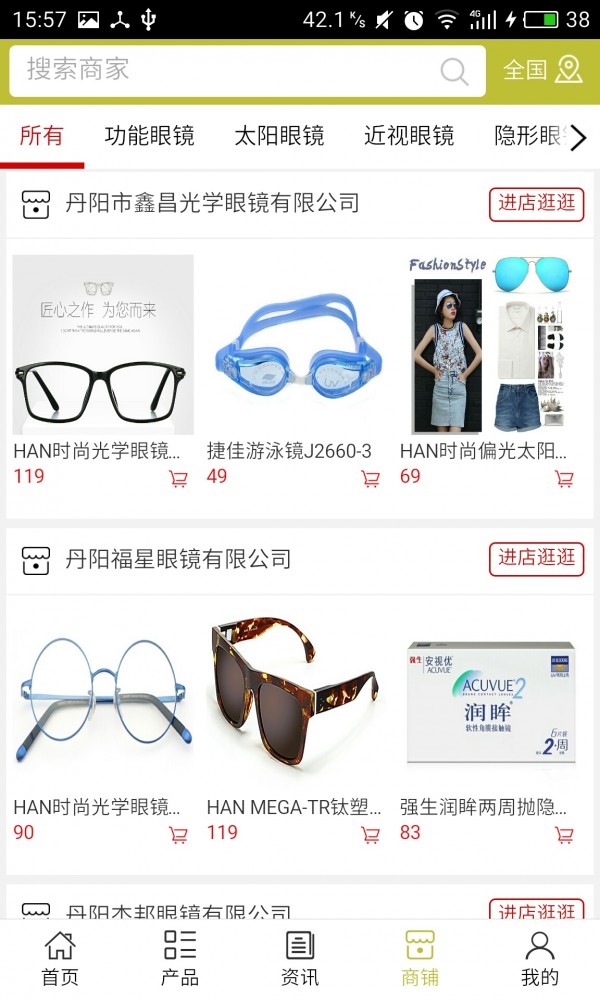600x1000 pixels.
Task: Add 强生润眸两周抛 lenses to cart
Action: point(564,835)
